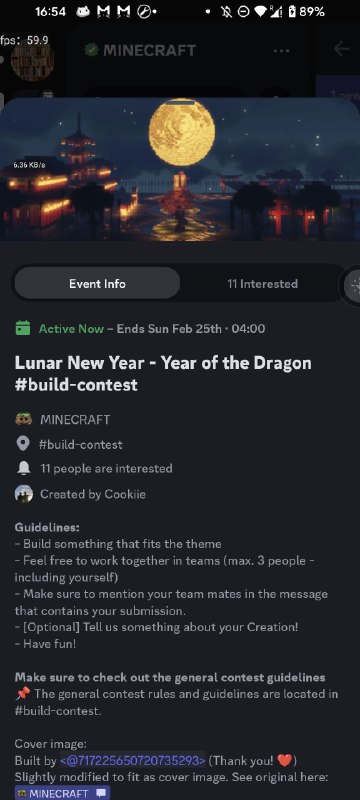Viewport: 360px width, 800px height.
Task: Switch to the 11 Interested tab
Action: (x=262, y=284)
